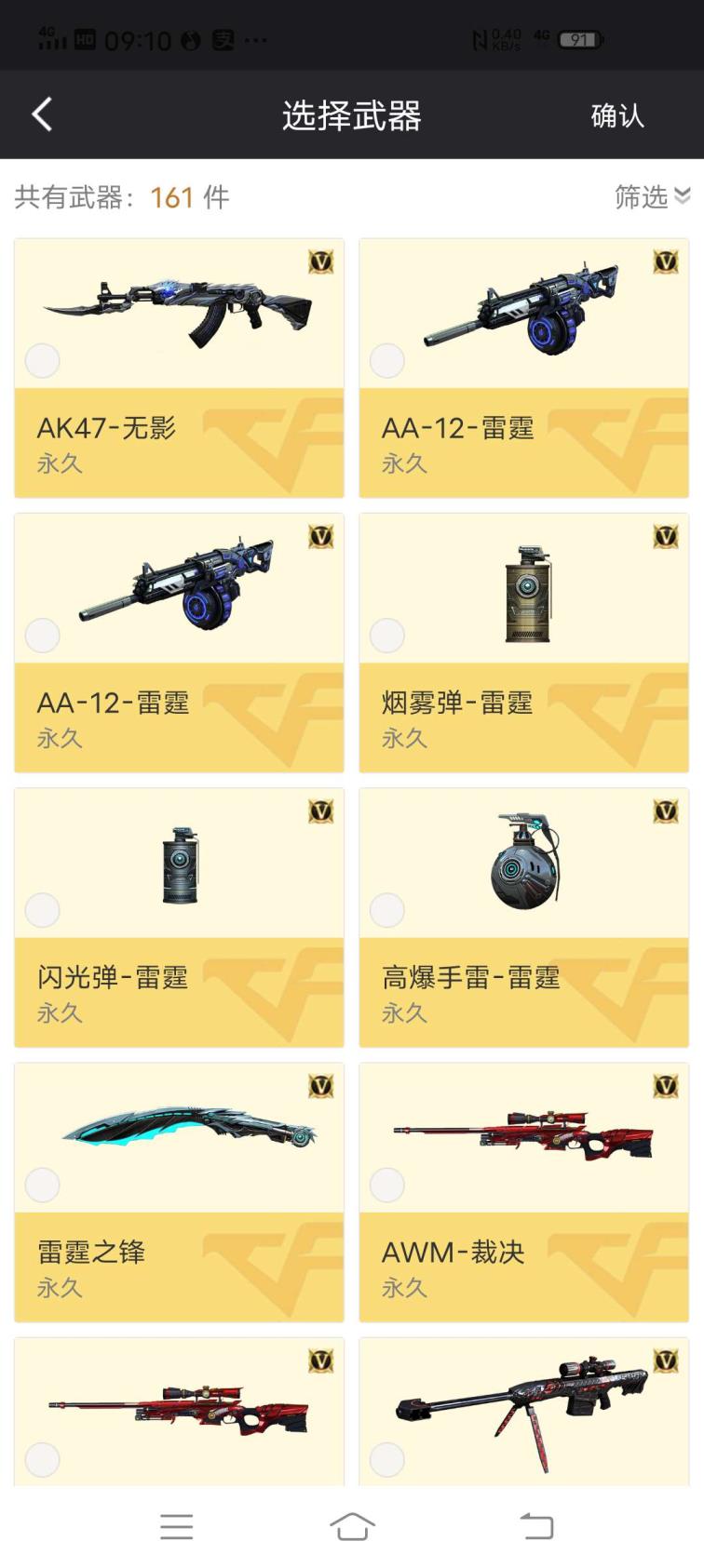Image resolution: width=704 pixels, height=1568 pixels.
Task: Select the 烟雾弹-雷霆 radio button
Action: click(x=387, y=636)
